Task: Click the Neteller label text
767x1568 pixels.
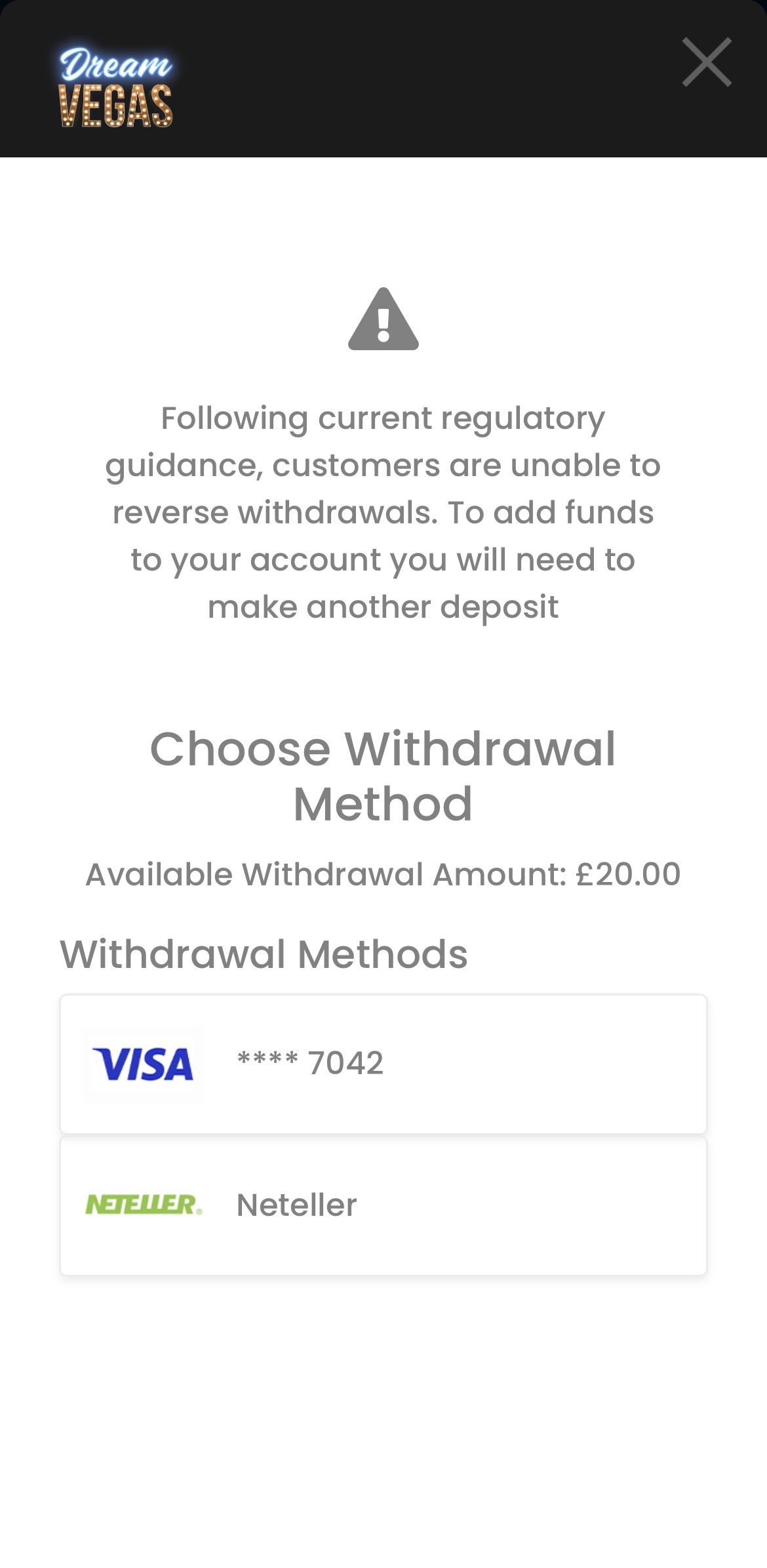Action: (296, 1205)
